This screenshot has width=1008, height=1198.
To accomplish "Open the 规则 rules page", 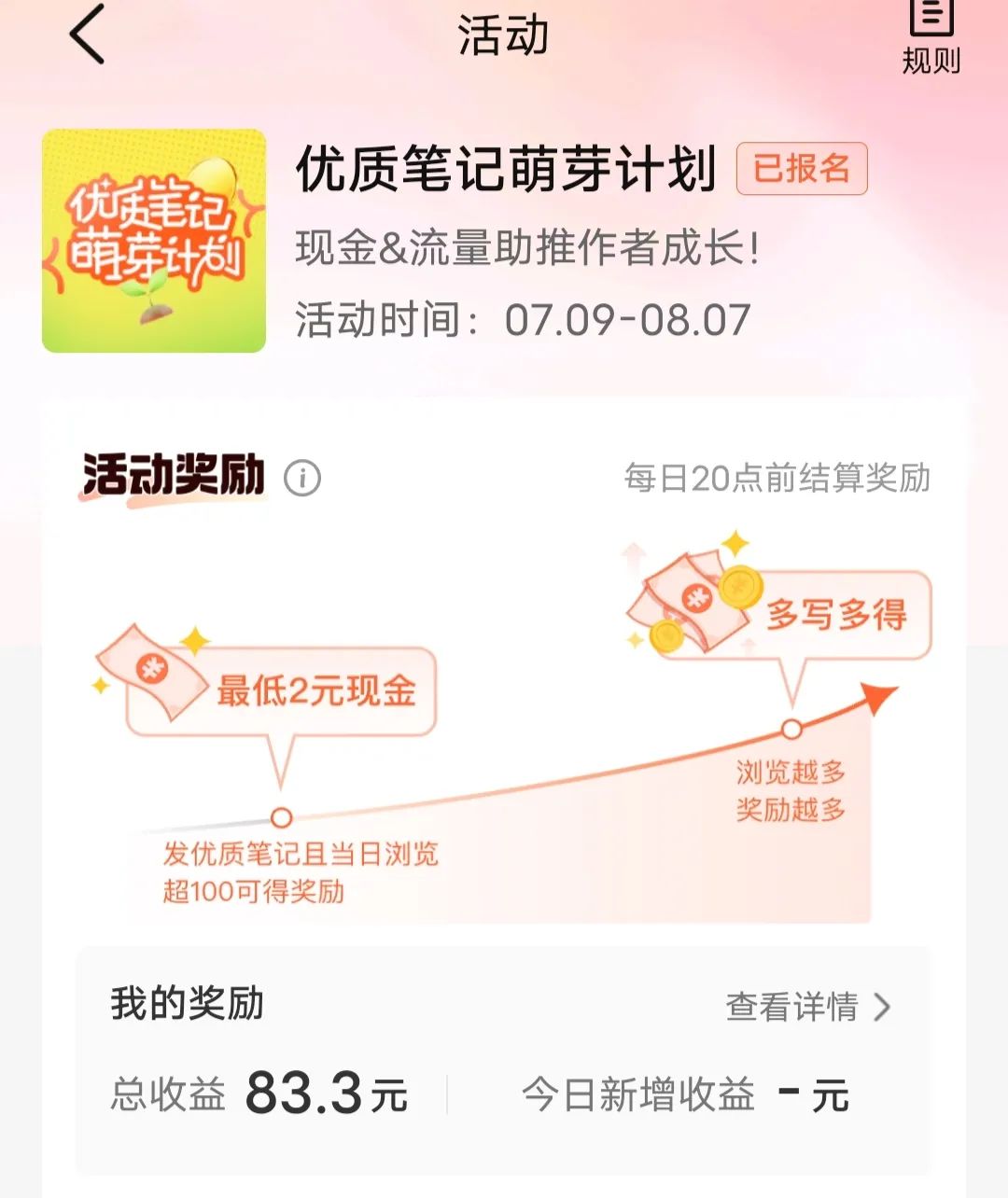I will coord(931,37).
